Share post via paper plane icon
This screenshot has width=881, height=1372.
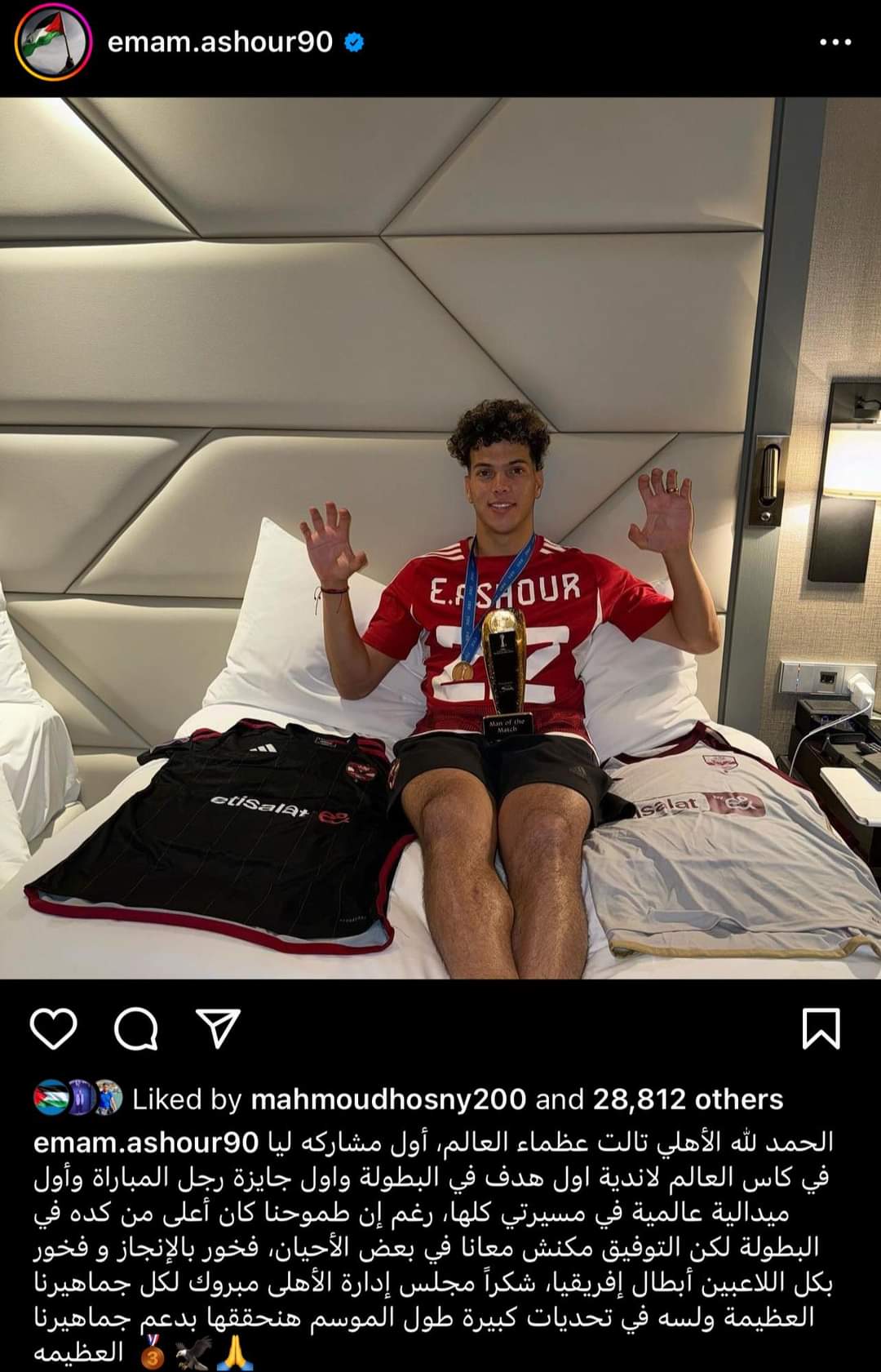point(218,1028)
